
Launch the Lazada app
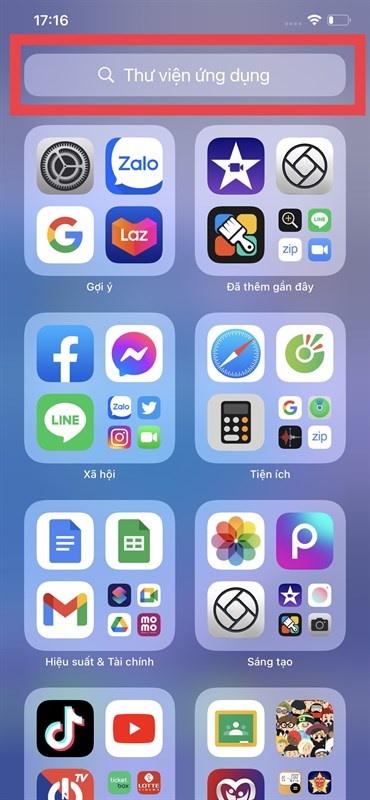coord(134,235)
